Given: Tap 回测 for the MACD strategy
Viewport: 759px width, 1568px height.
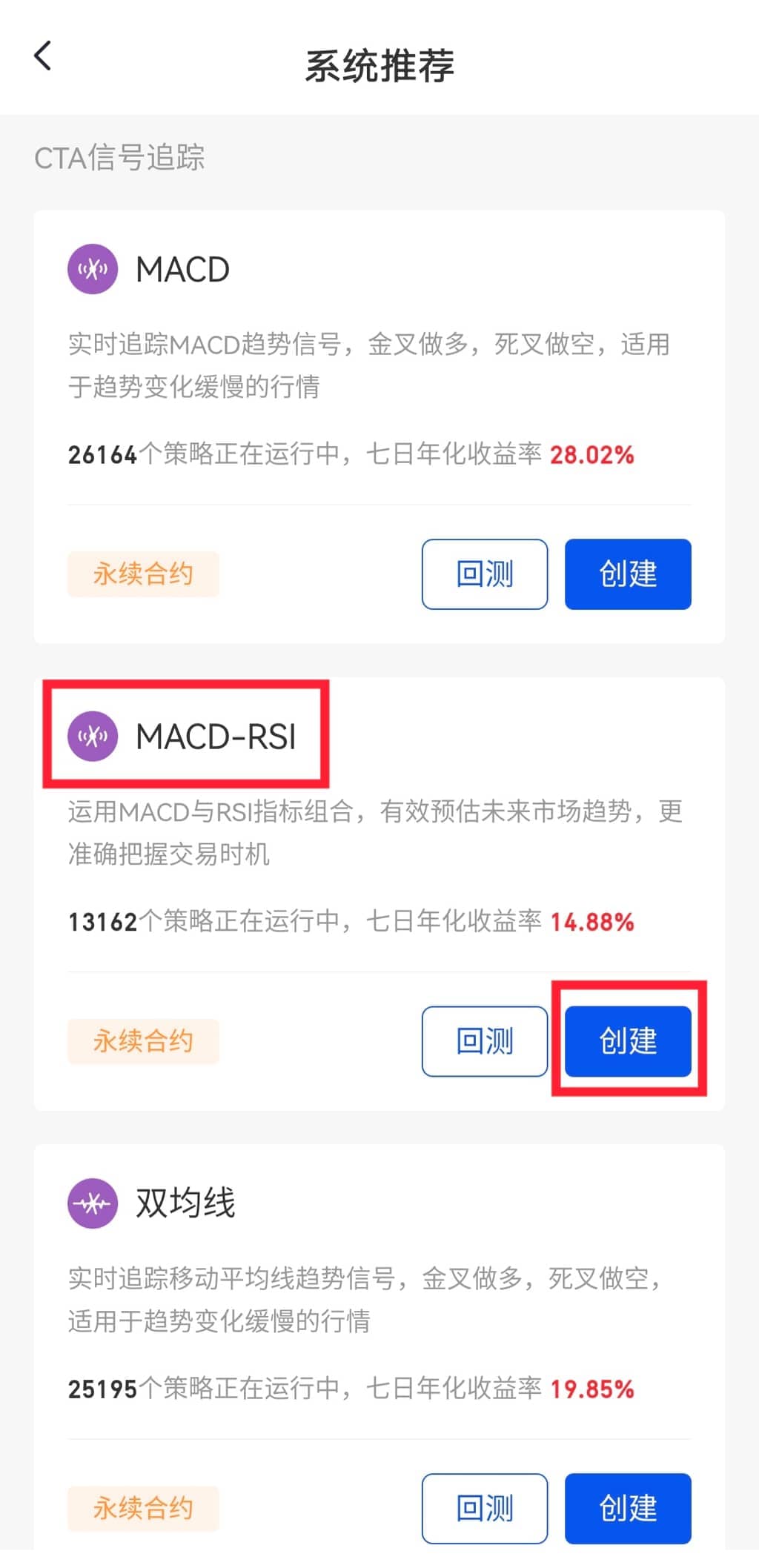Looking at the screenshot, I should 485,574.
